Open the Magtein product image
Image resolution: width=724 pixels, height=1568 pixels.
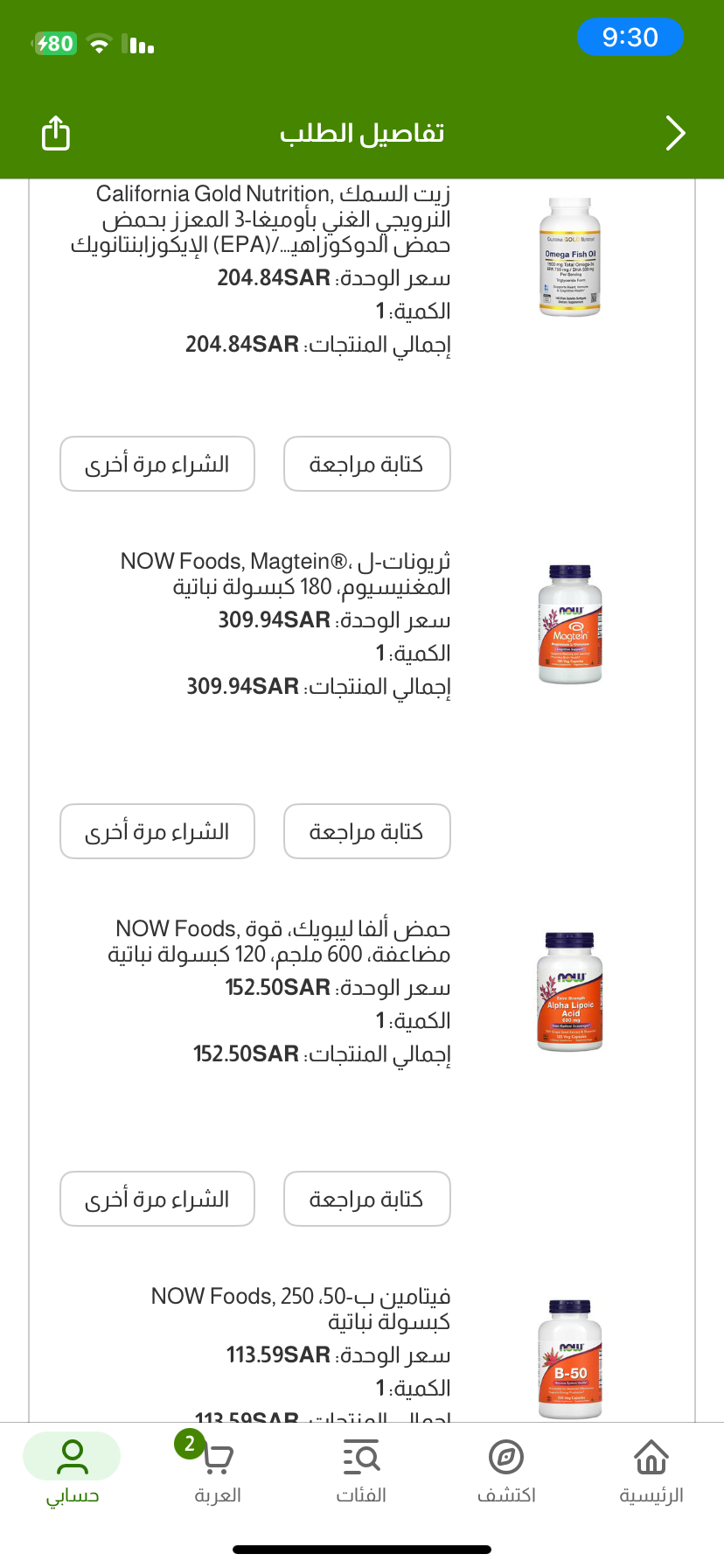coord(569,624)
